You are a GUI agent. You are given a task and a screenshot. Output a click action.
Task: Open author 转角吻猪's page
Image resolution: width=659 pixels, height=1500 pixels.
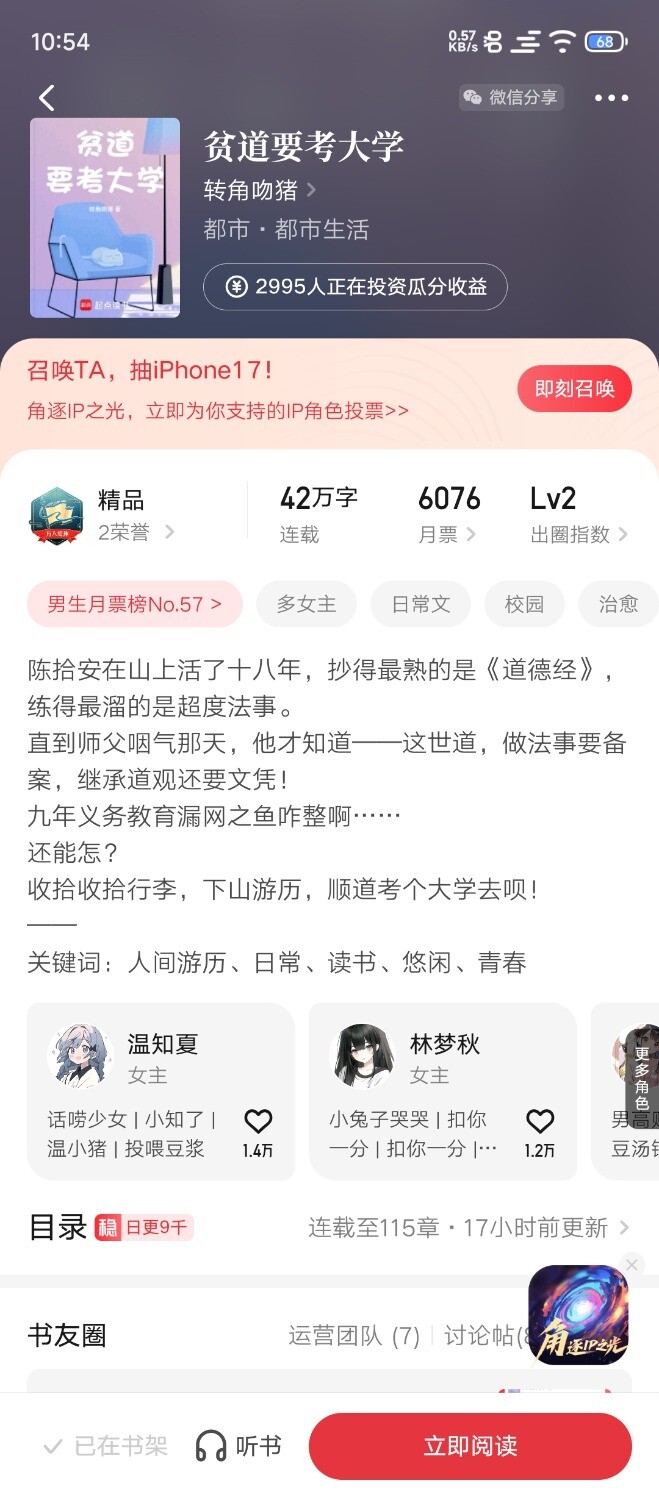click(259, 189)
